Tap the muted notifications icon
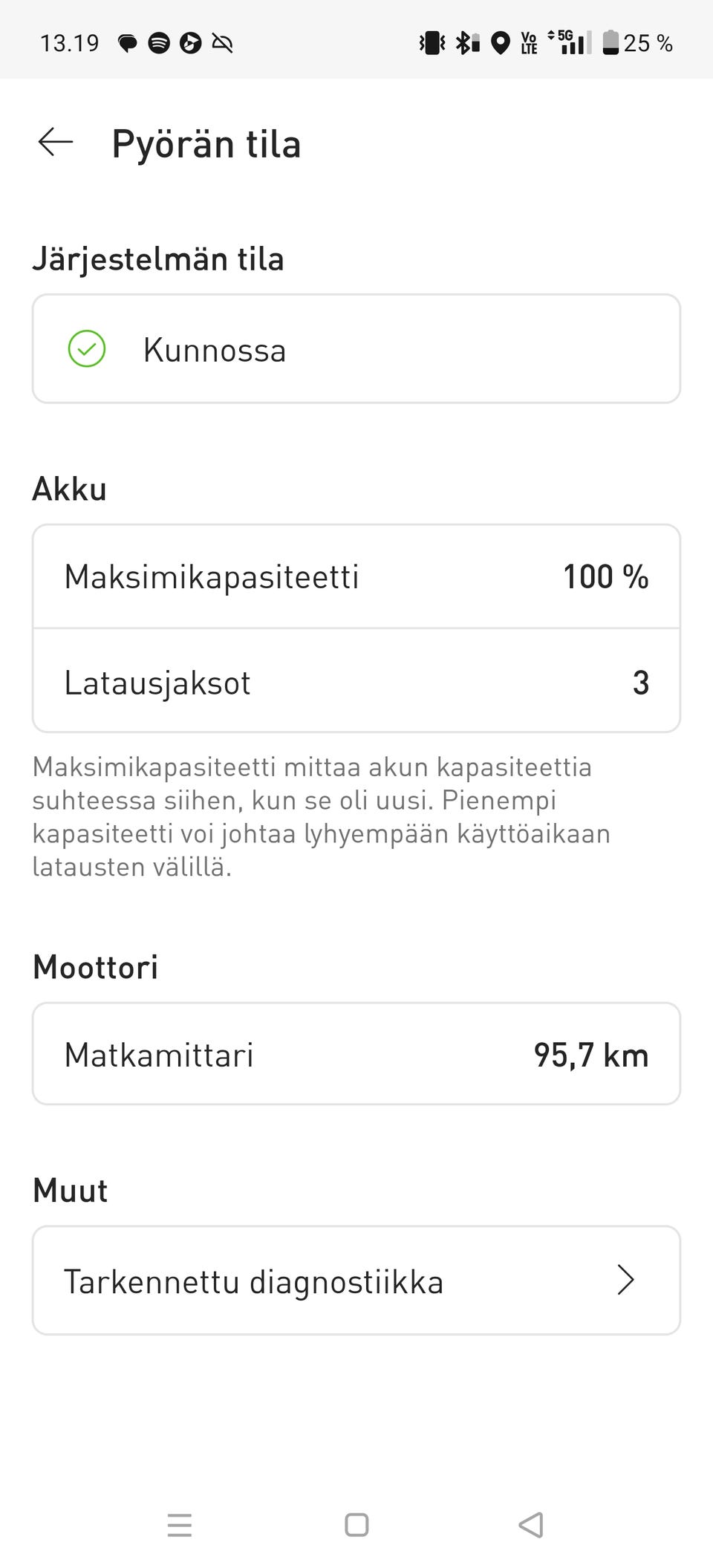Viewport: 713px width, 1568px height. pyautogui.click(x=222, y=43)
